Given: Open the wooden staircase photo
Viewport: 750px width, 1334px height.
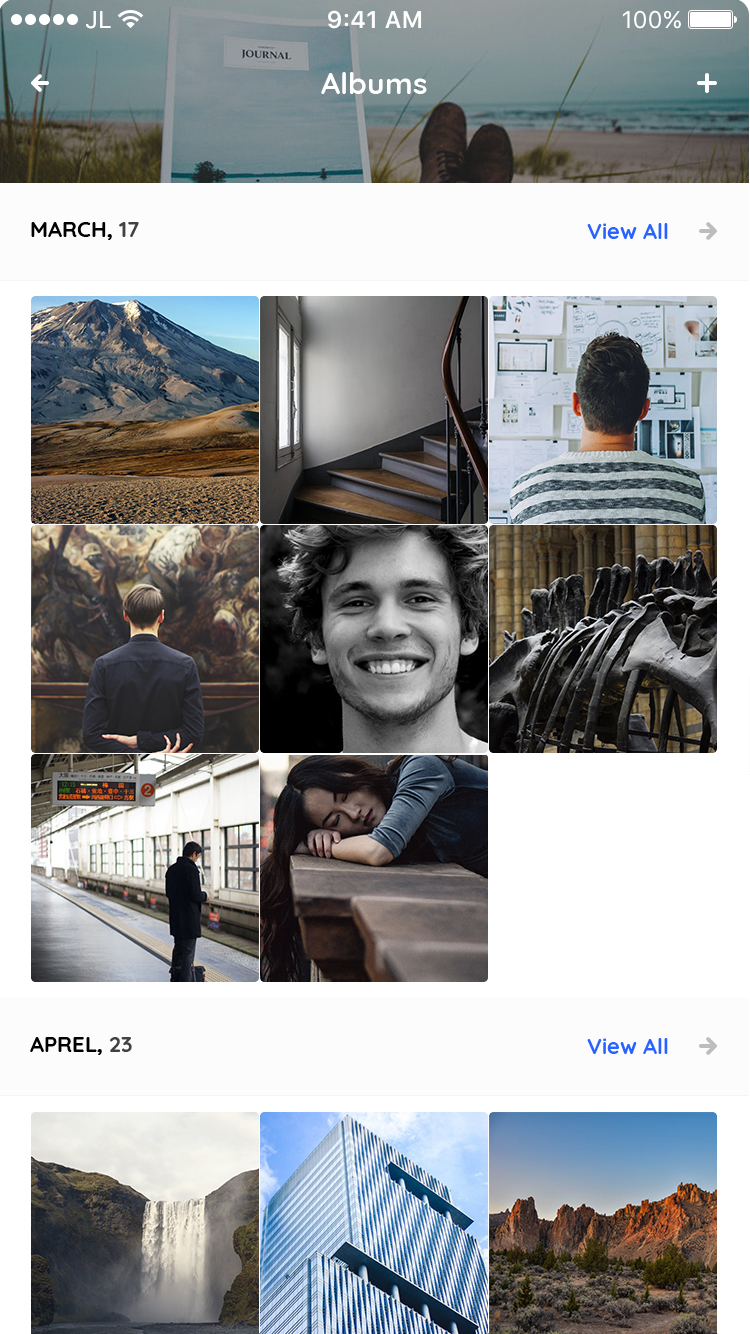Looking at the screenshot, I should tap(374, 410).
